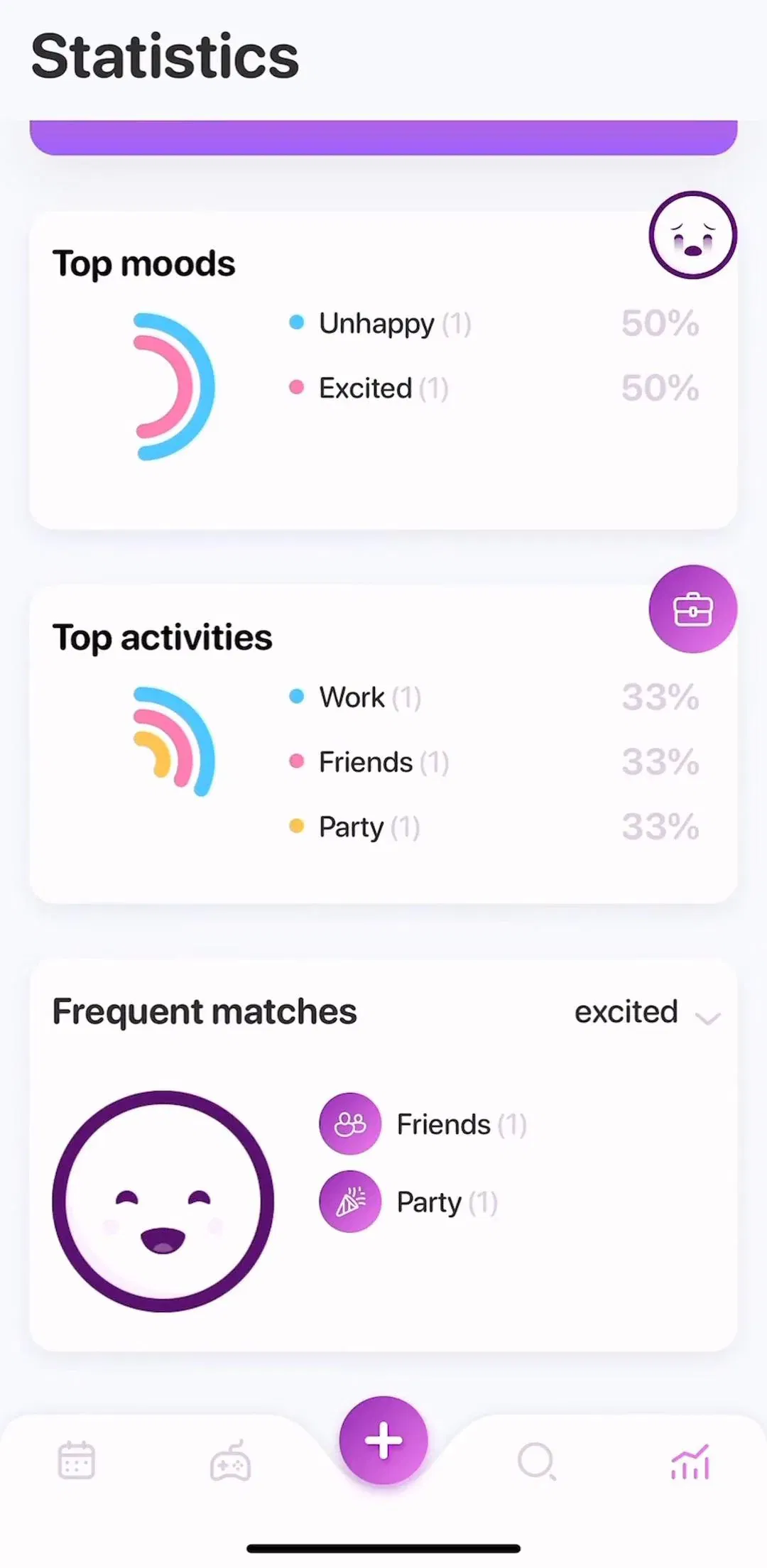Open the Top moods card
This screenshot has height=1568, width=767.
coord(383,370)
